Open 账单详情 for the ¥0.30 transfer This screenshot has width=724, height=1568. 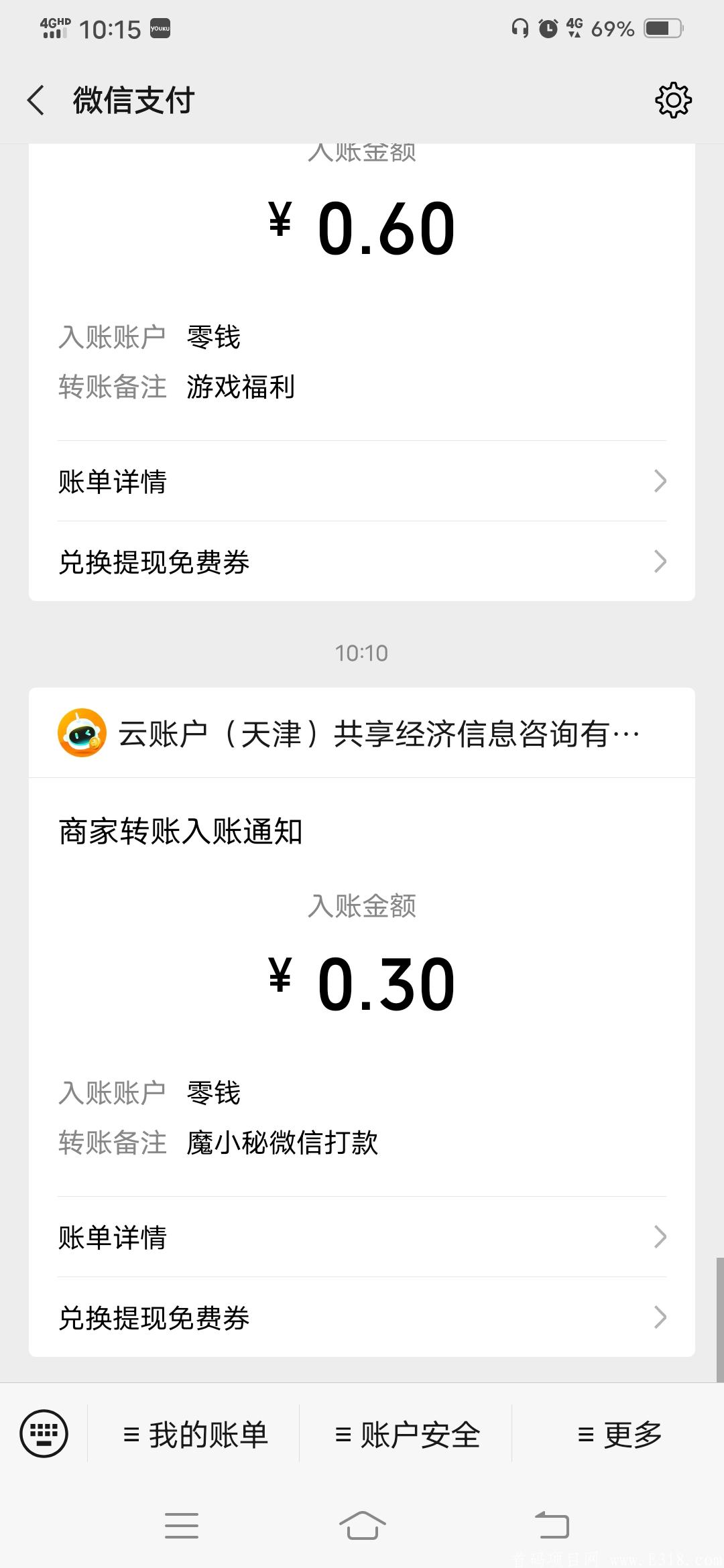point(362,1236)
